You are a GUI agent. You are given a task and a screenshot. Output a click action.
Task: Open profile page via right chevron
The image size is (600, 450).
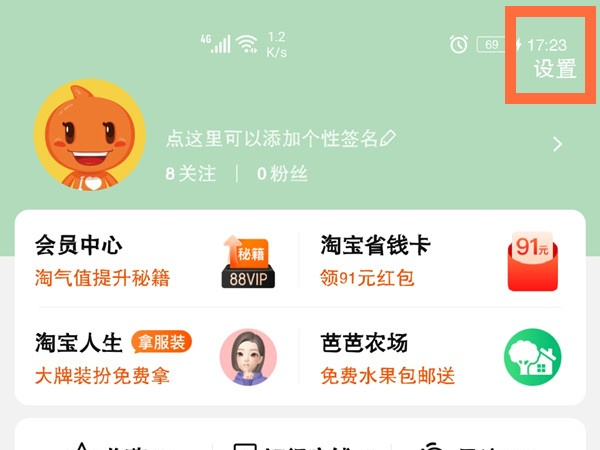point(557,145)
